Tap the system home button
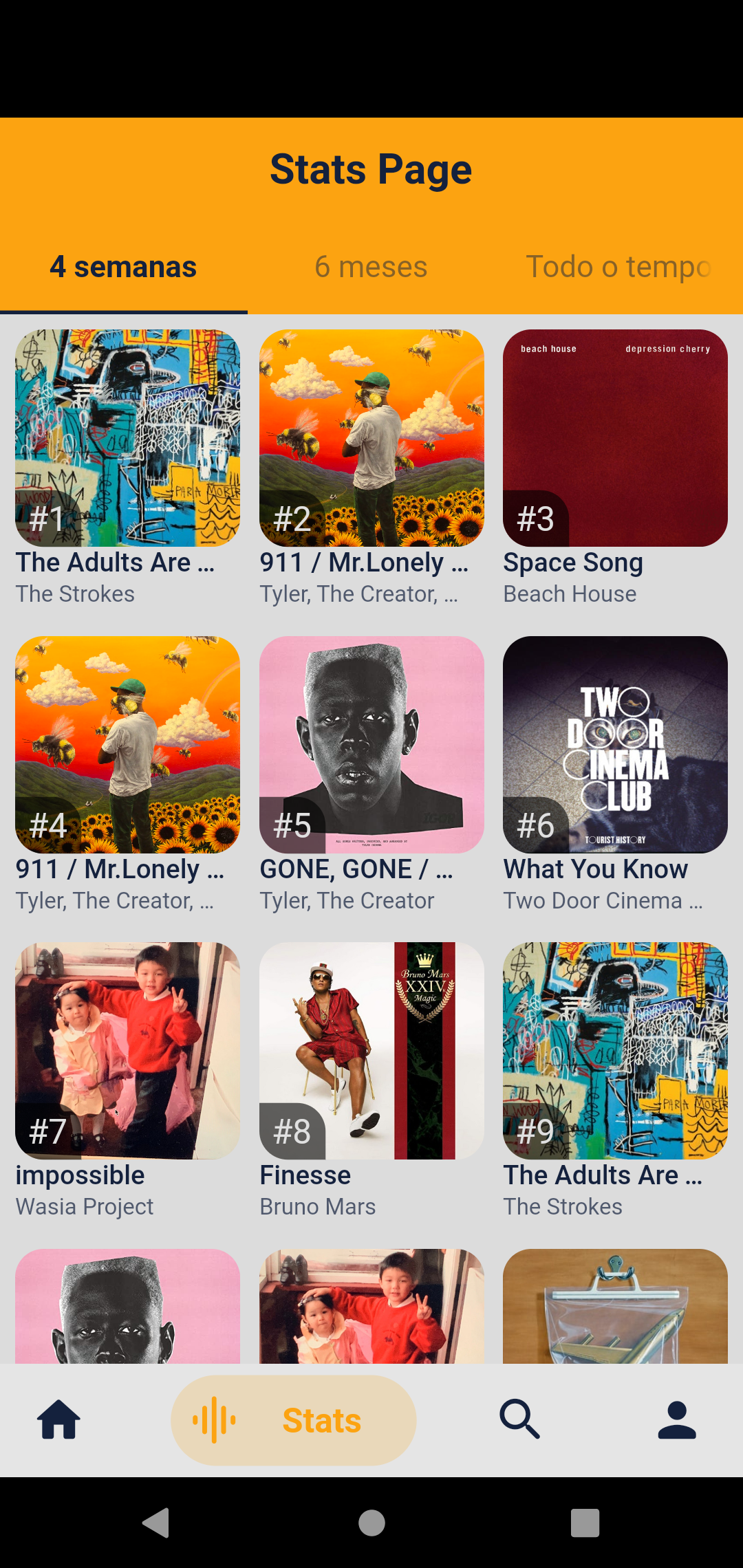743x1568 pixels. [371, 1523]
